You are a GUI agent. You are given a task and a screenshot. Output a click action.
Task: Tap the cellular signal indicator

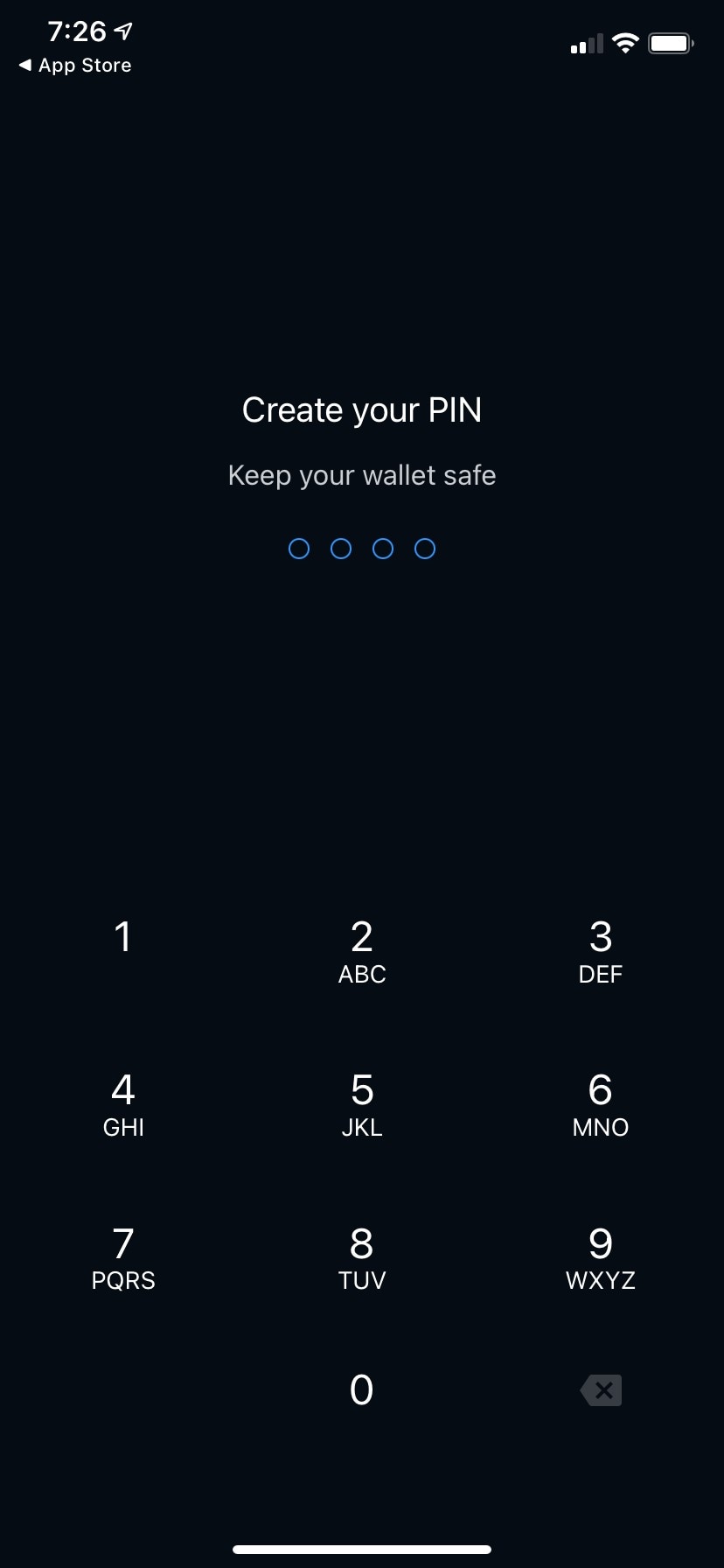(585, 43)
